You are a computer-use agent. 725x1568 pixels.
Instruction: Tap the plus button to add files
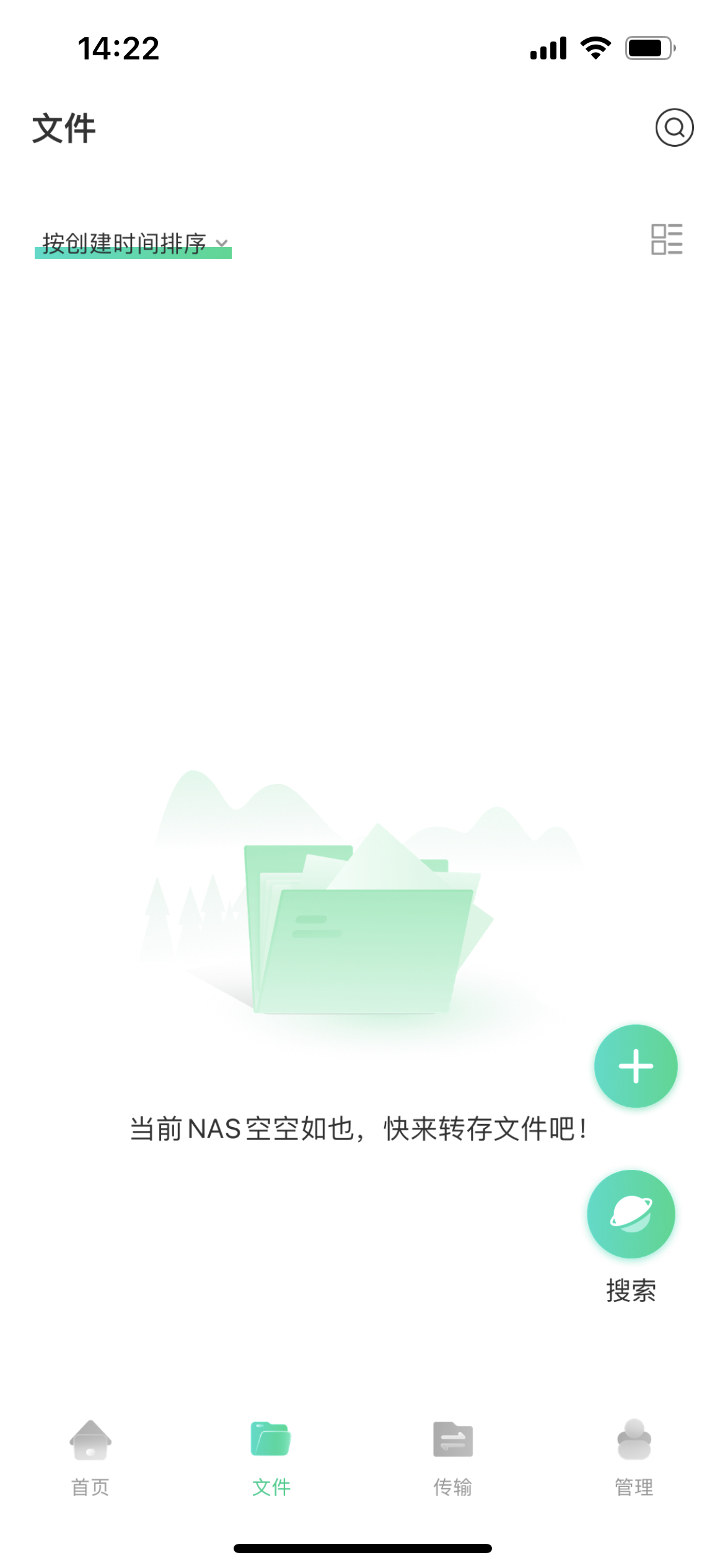click(x=635, y=1066)
